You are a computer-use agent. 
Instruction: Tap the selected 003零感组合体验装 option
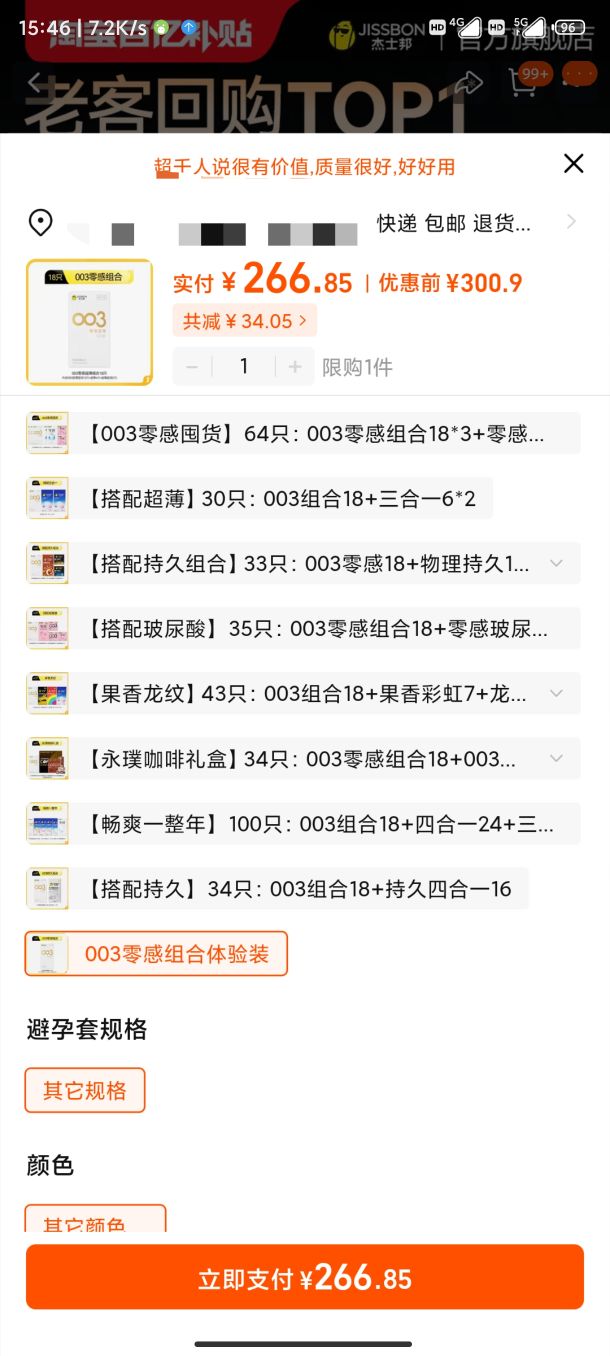tap(156, 954)
